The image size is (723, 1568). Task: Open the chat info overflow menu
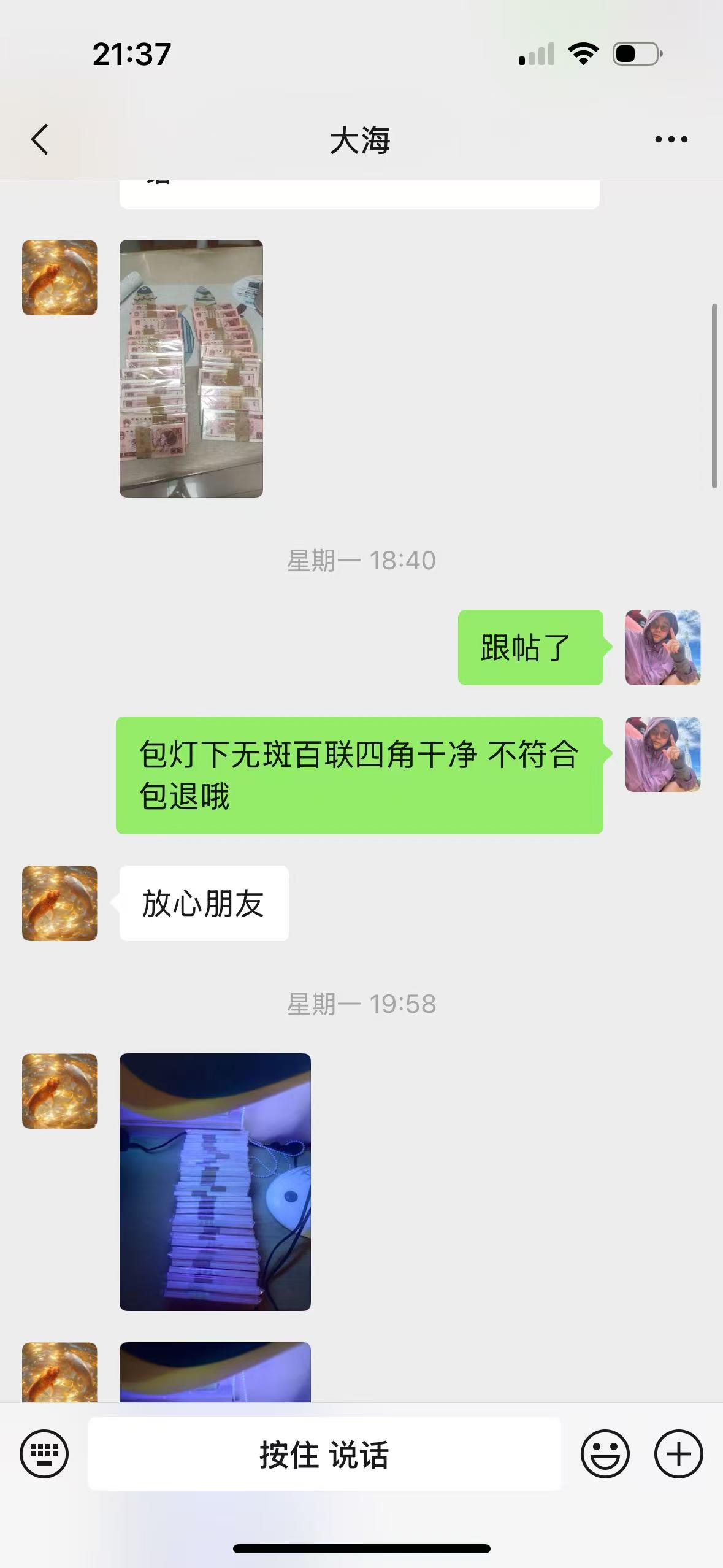pos(671,140)
